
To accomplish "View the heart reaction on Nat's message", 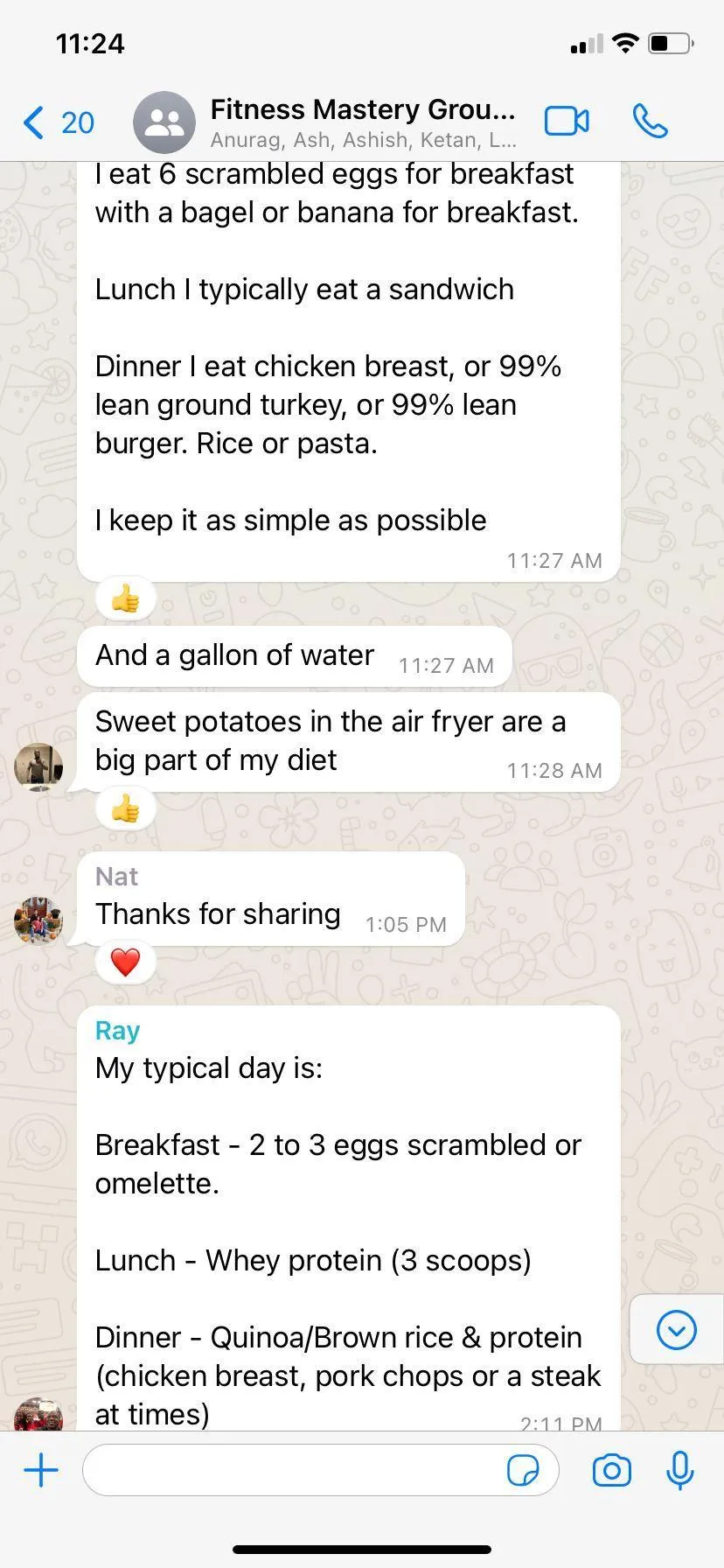I will coord(125,962).
